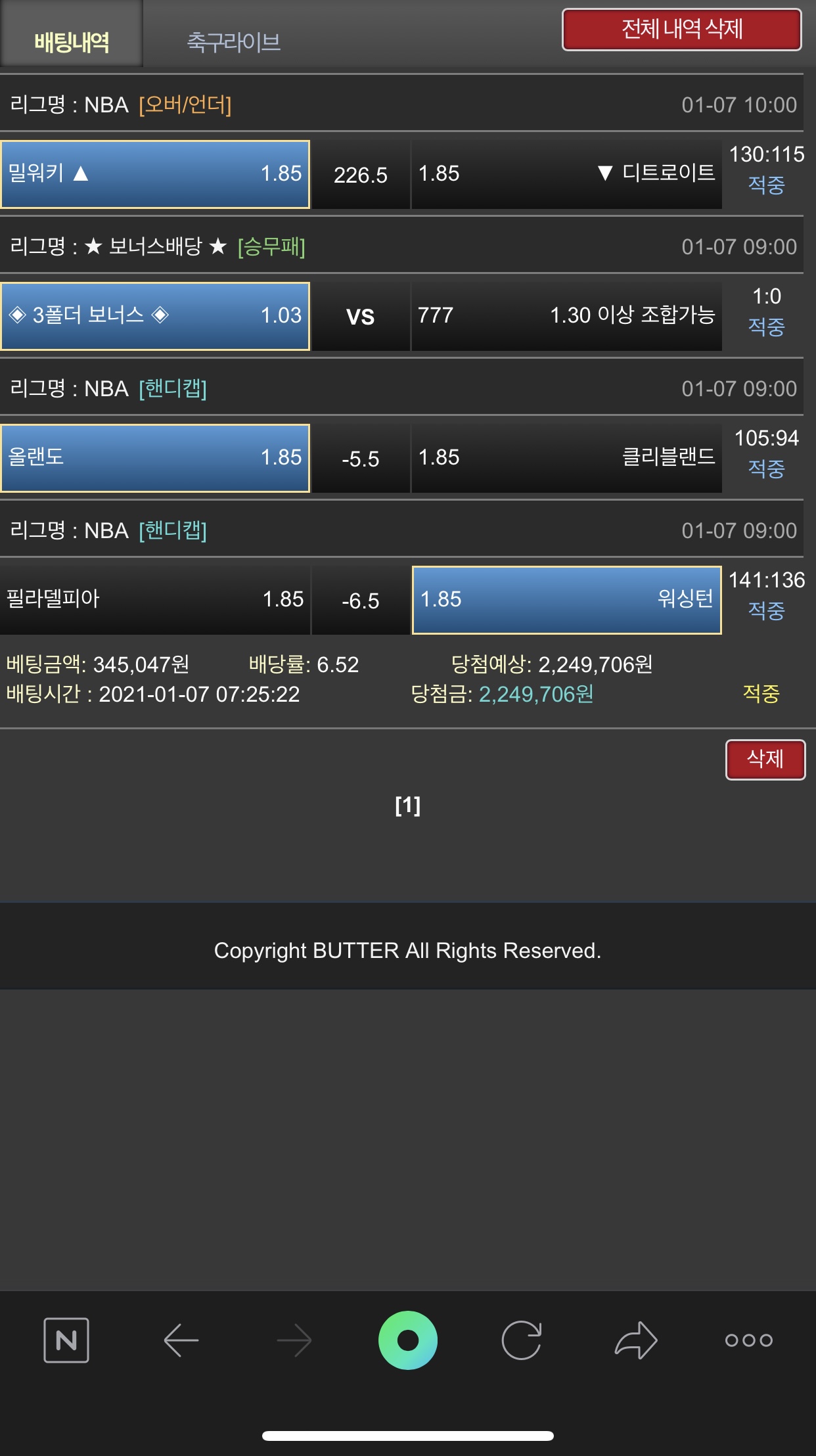Open the Naver N home icon
This screenshot has height=1456, width=816.
(x=66, y=1340)
